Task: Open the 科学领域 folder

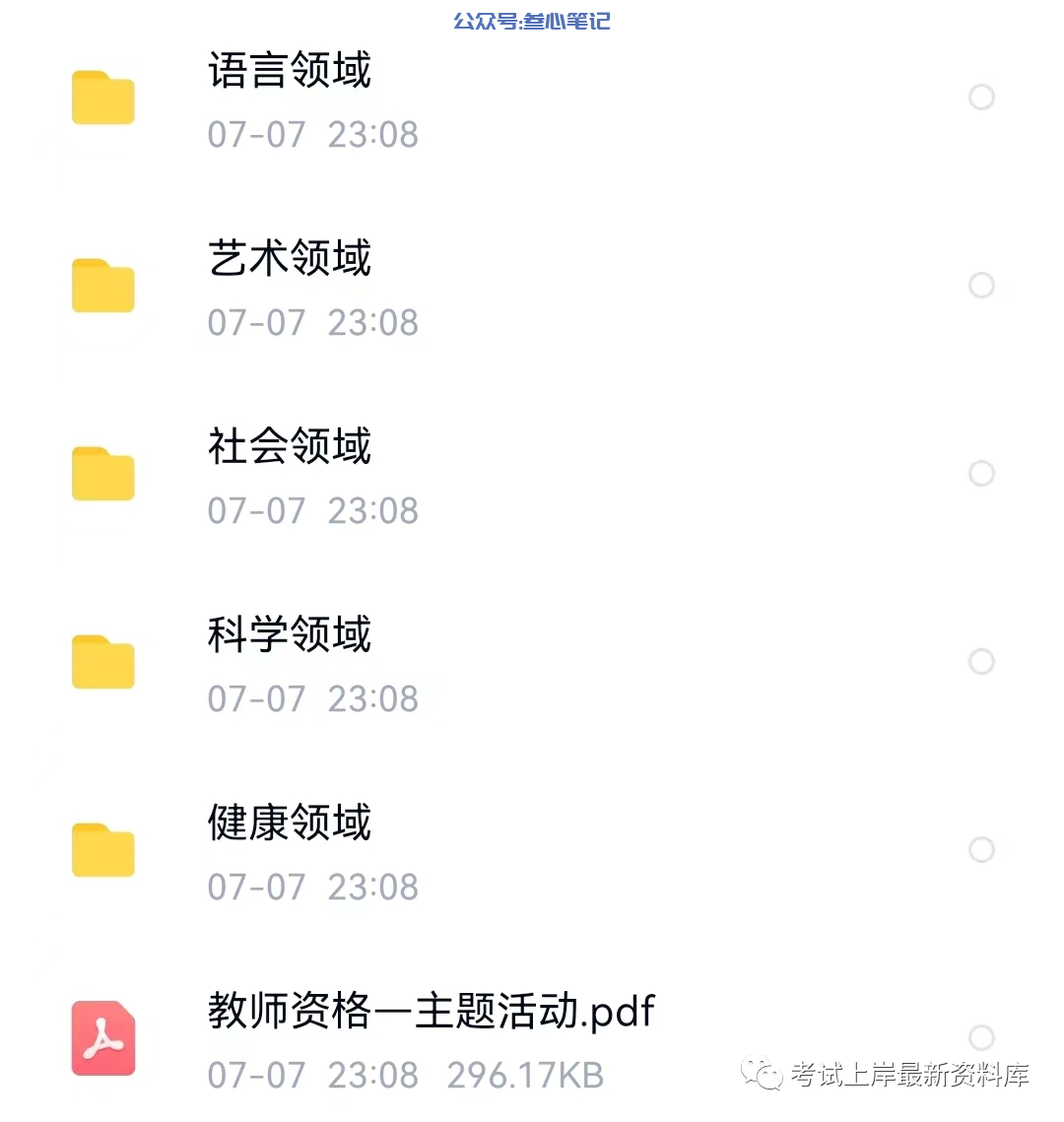Action: [x=290, y=637]
